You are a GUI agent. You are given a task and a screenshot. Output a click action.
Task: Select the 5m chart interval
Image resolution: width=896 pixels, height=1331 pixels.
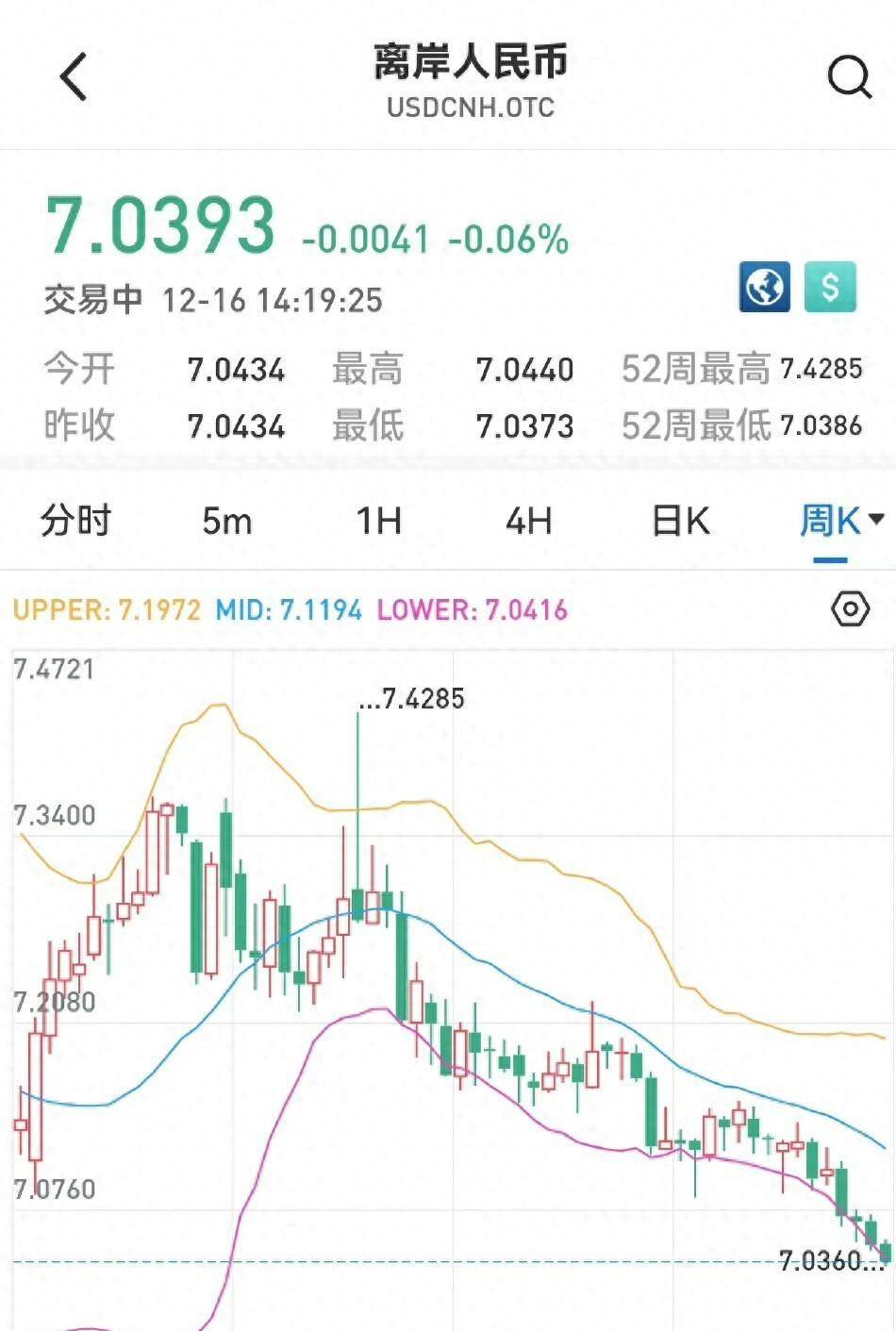click(227, 521)
